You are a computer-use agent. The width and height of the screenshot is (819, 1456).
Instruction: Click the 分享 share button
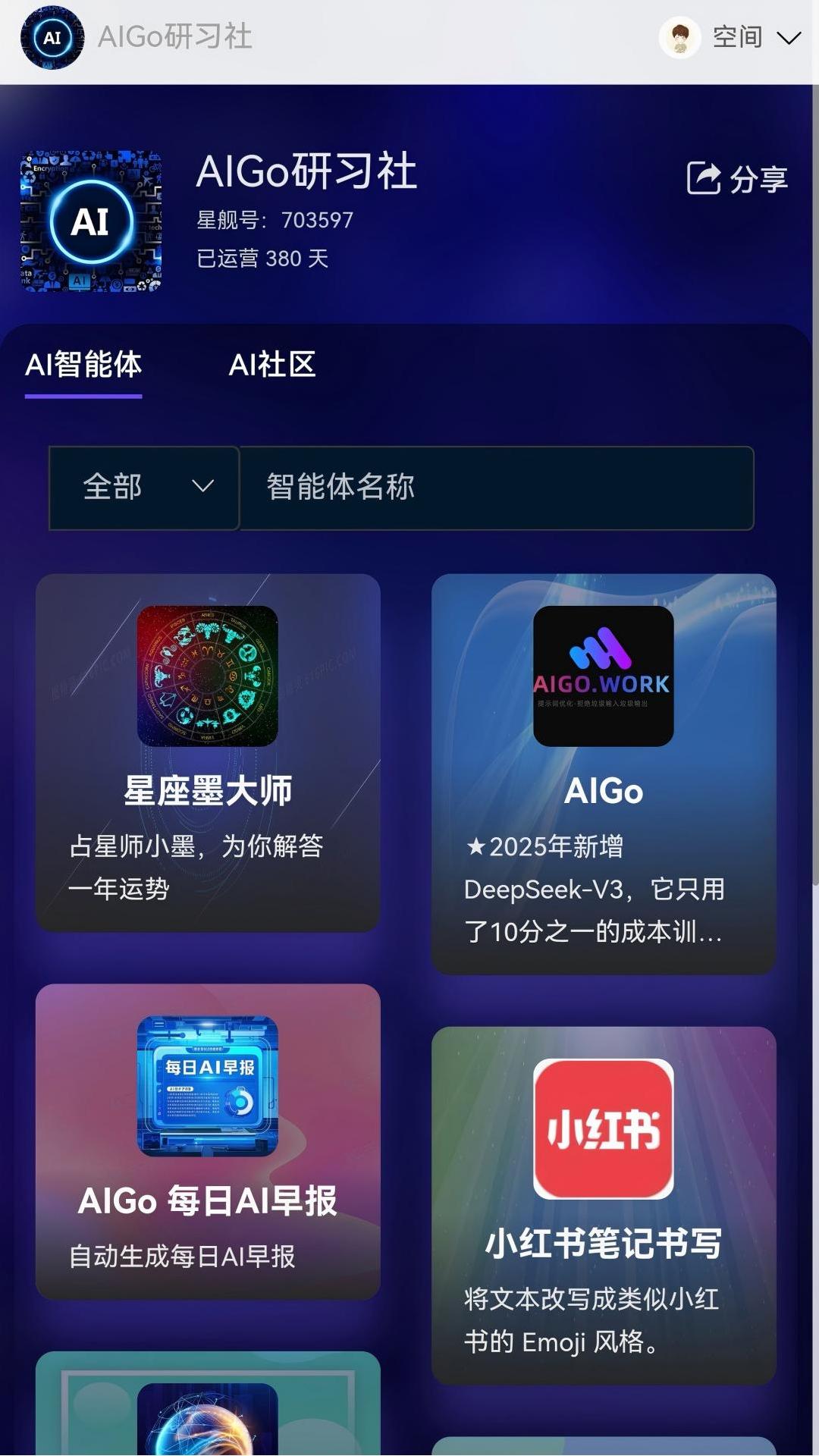tap(758, 179)
